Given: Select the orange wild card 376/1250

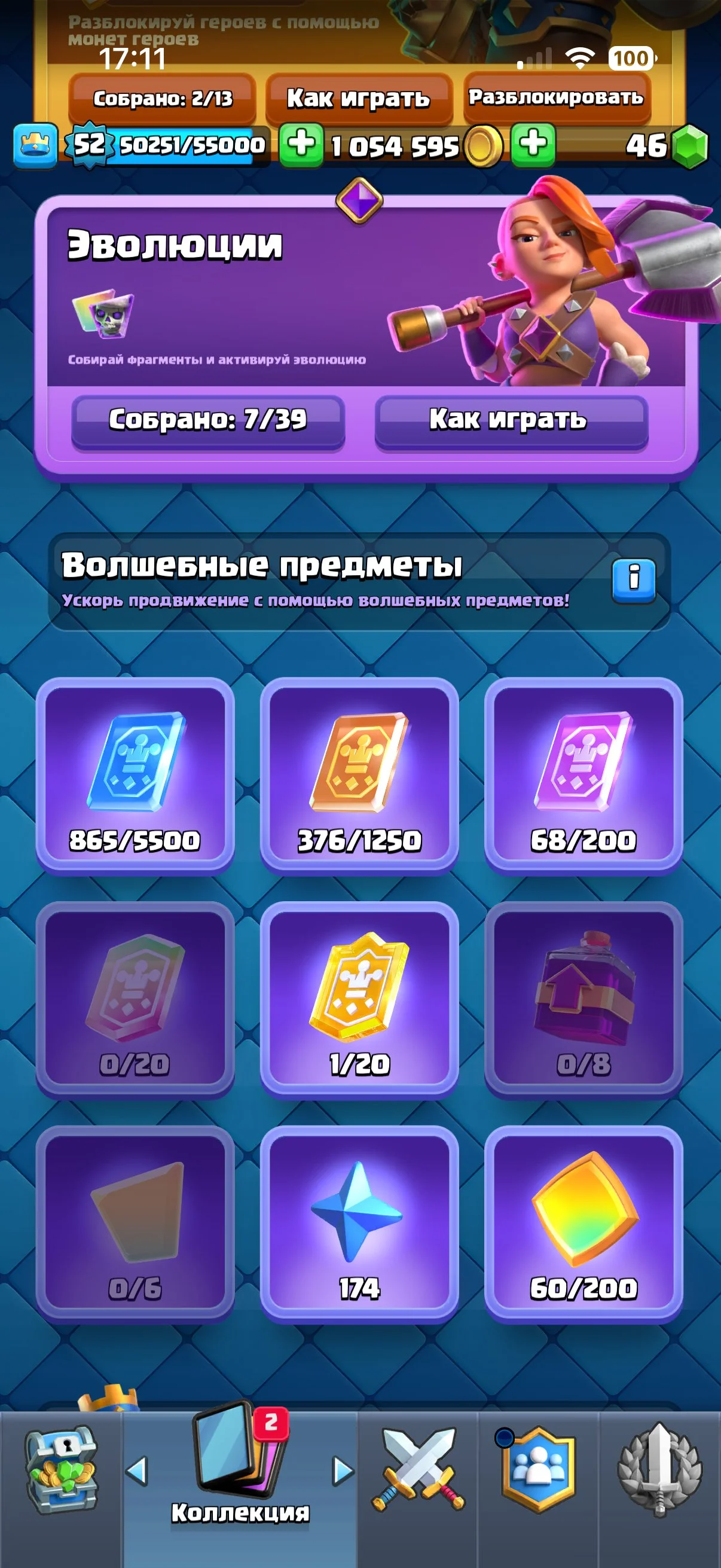Looking at the screenshot, I should pos(359,776).
